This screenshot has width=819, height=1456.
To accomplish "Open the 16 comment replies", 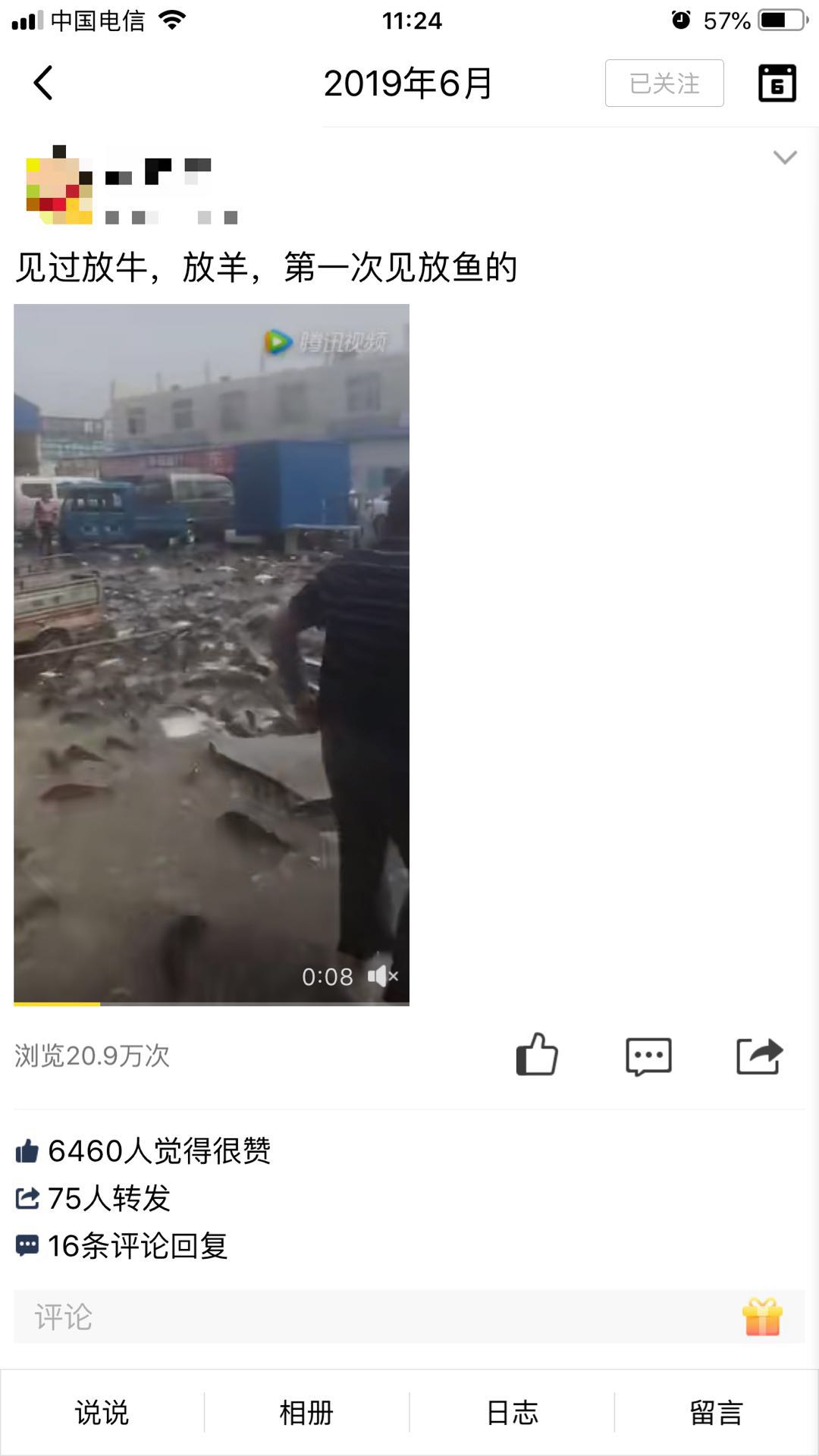I will (x=123, y=1245).
